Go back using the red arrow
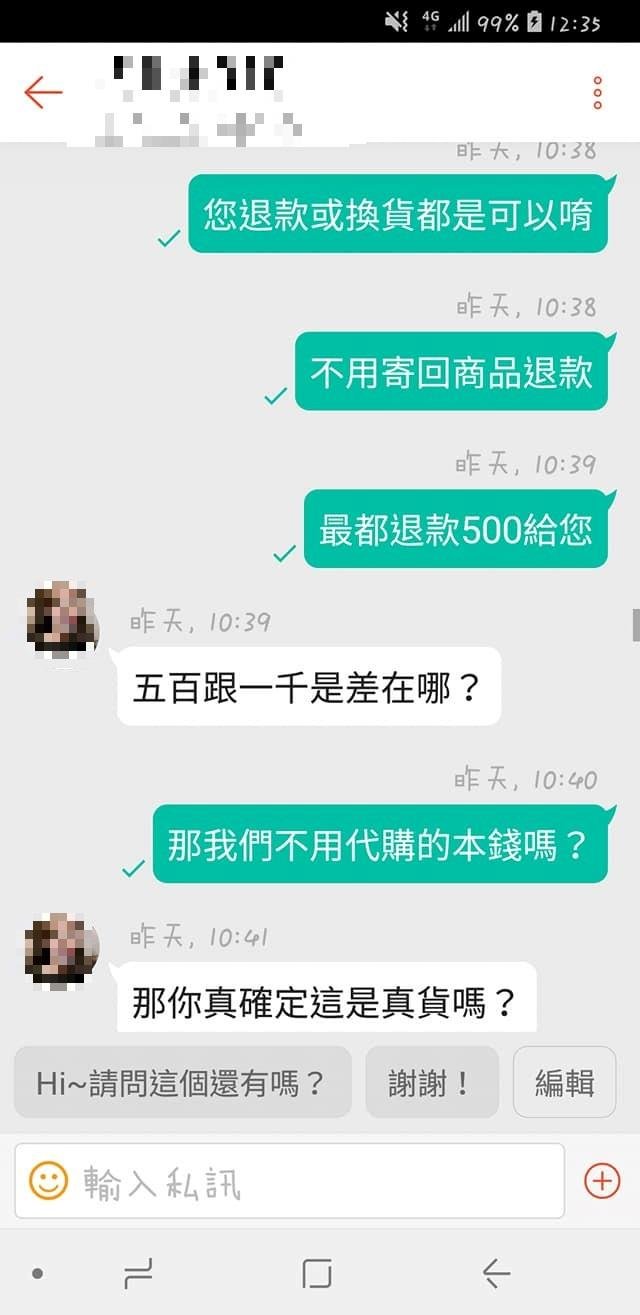The height and width of the screenshot is (1315, 640). point(43,93)
